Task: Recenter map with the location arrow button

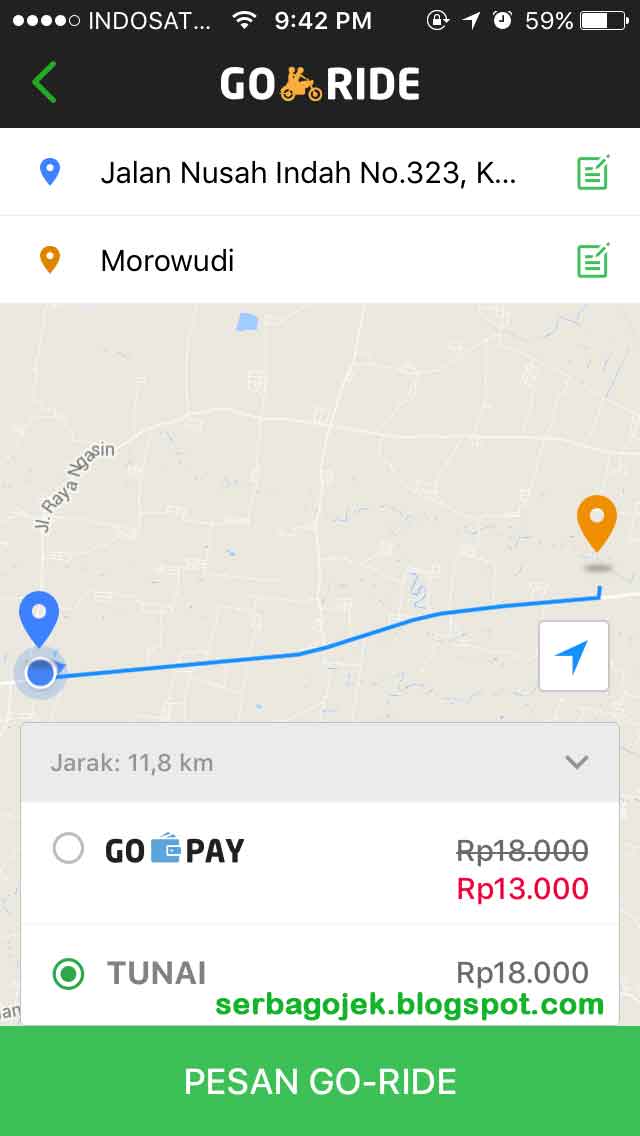Action: click(x=573, y=656)
